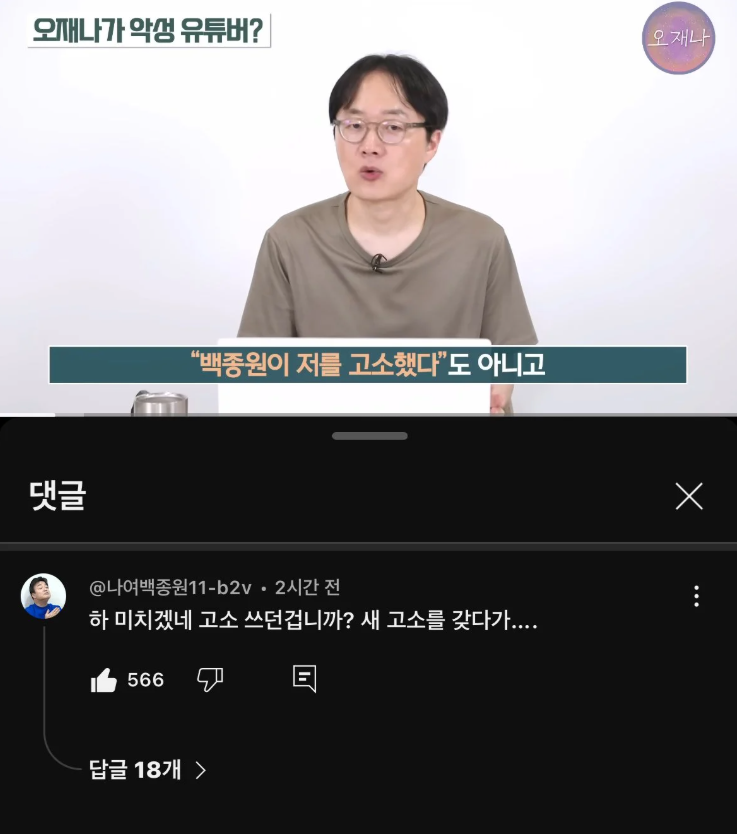
Task: Open the commenter's profile avatar
Action: [43, 596]
